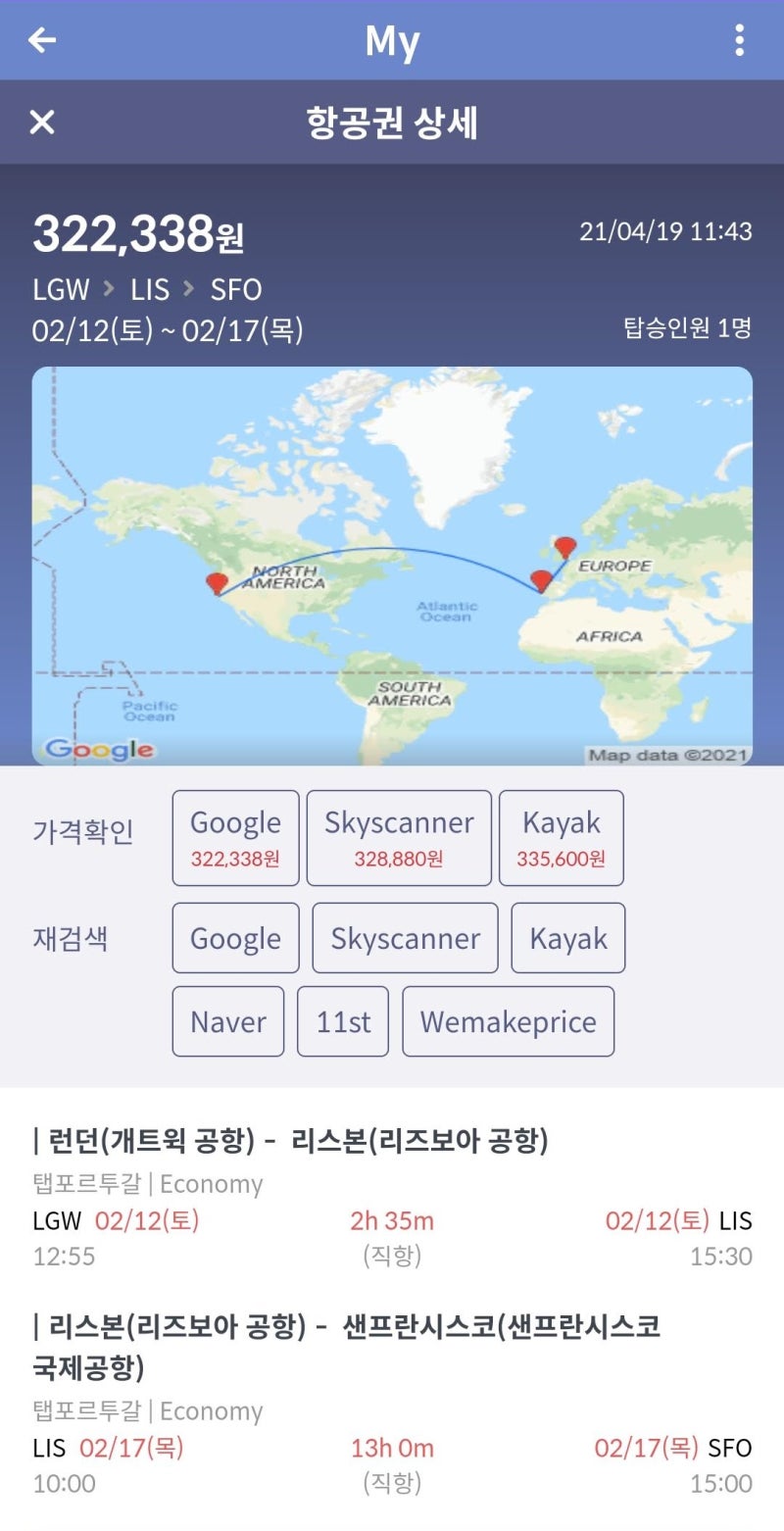The height and width of the screenshot is (1531, 784).
Task: Go back using the top arrow
Action: tap(42, 40)
